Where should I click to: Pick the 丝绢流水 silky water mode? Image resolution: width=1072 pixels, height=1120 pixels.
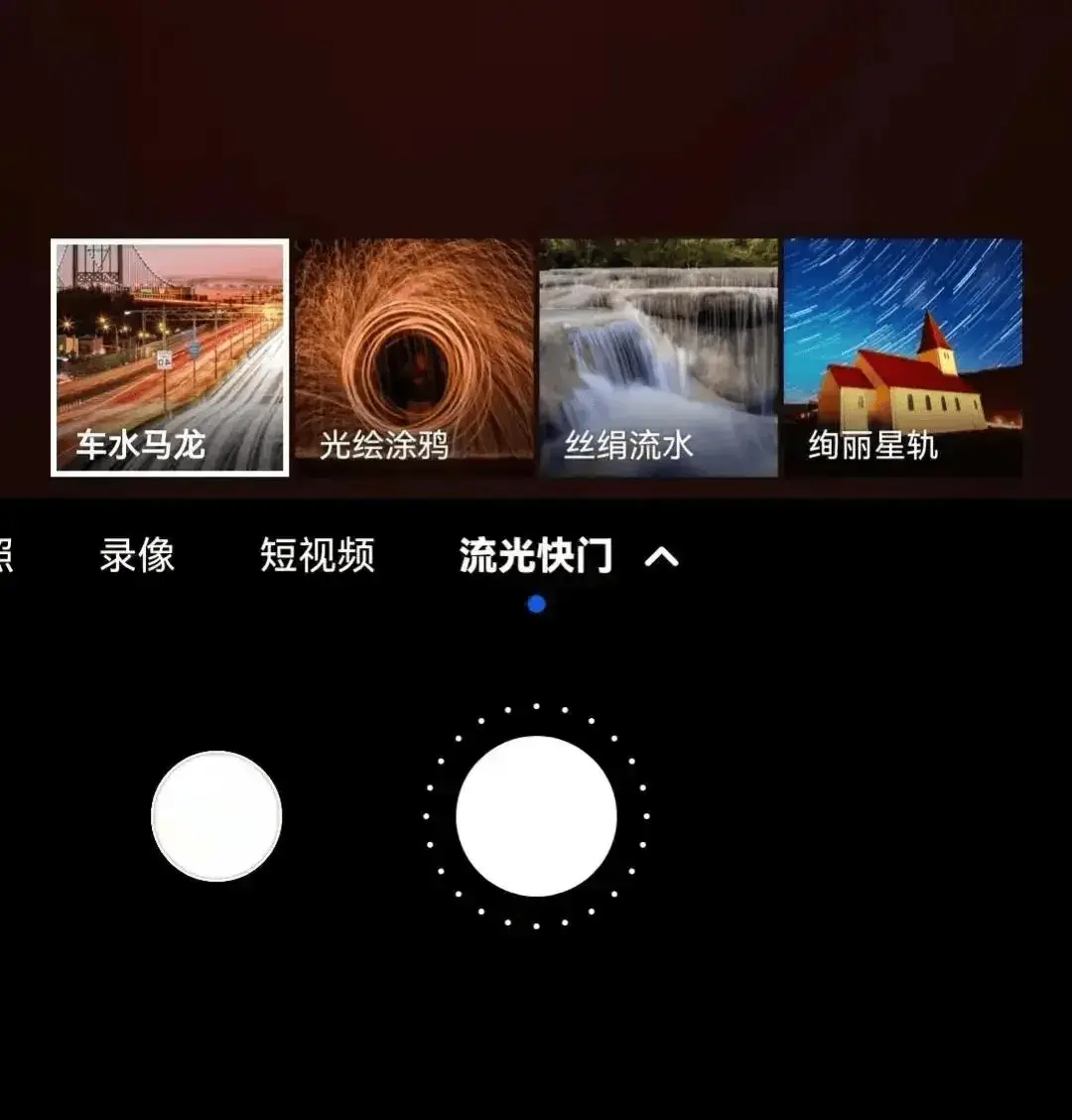click(658, 357)
